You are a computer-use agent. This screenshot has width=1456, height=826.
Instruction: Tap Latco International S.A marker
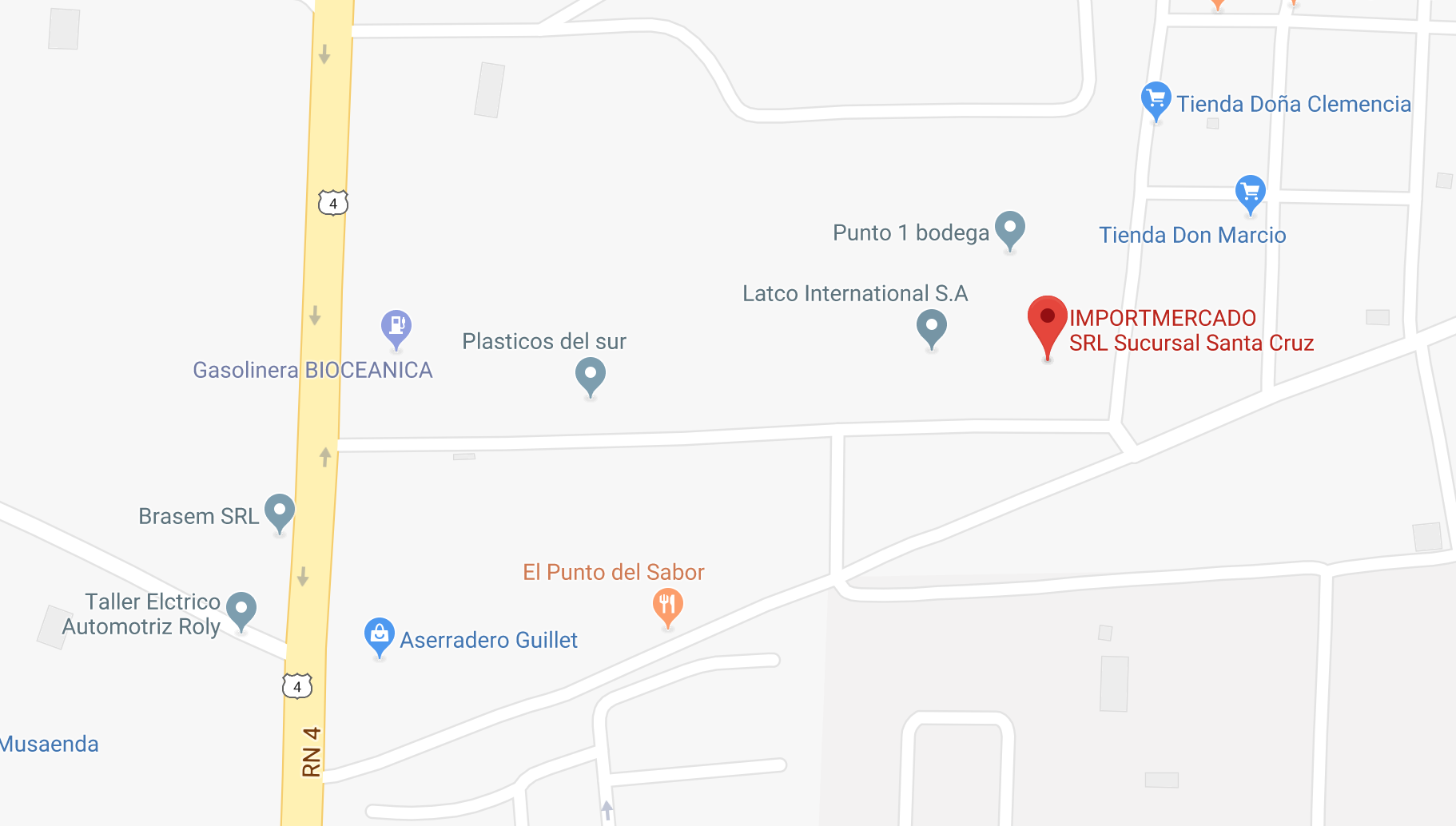pos(931,326)
